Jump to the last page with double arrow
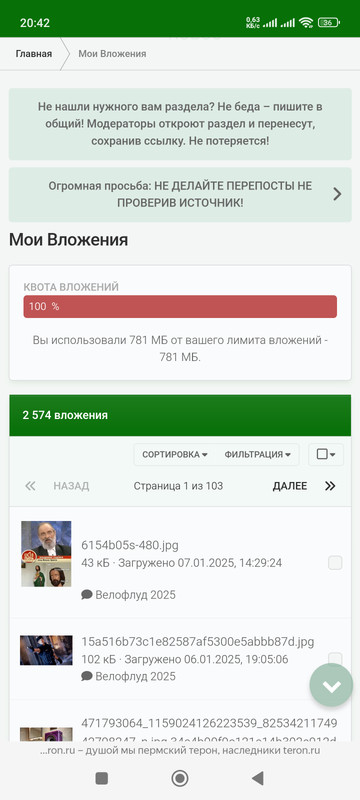The height and width of the screenshot is (800, 360). [x=330, y=486]
